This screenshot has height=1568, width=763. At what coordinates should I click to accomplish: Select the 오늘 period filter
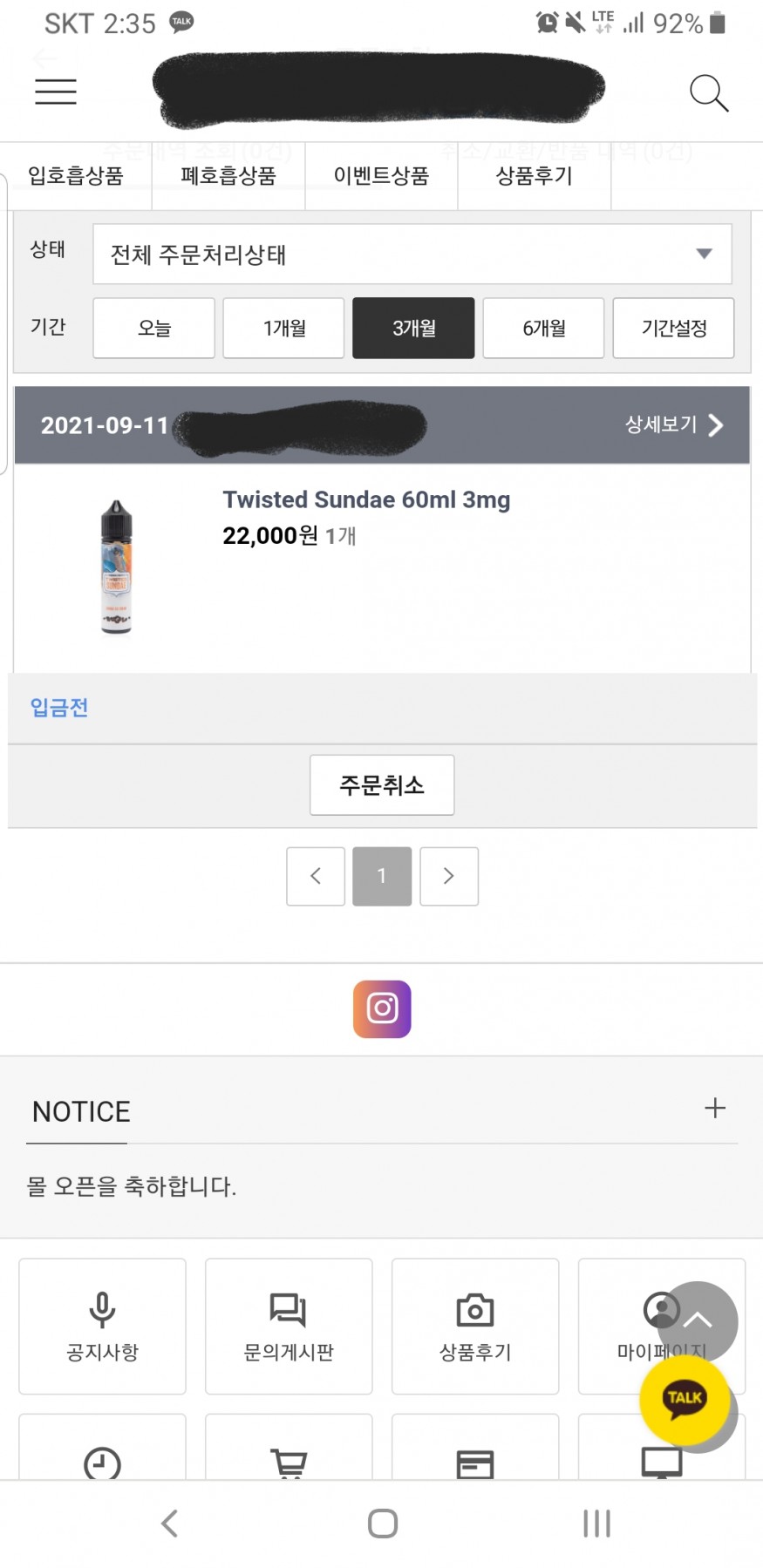pos(153,328)
